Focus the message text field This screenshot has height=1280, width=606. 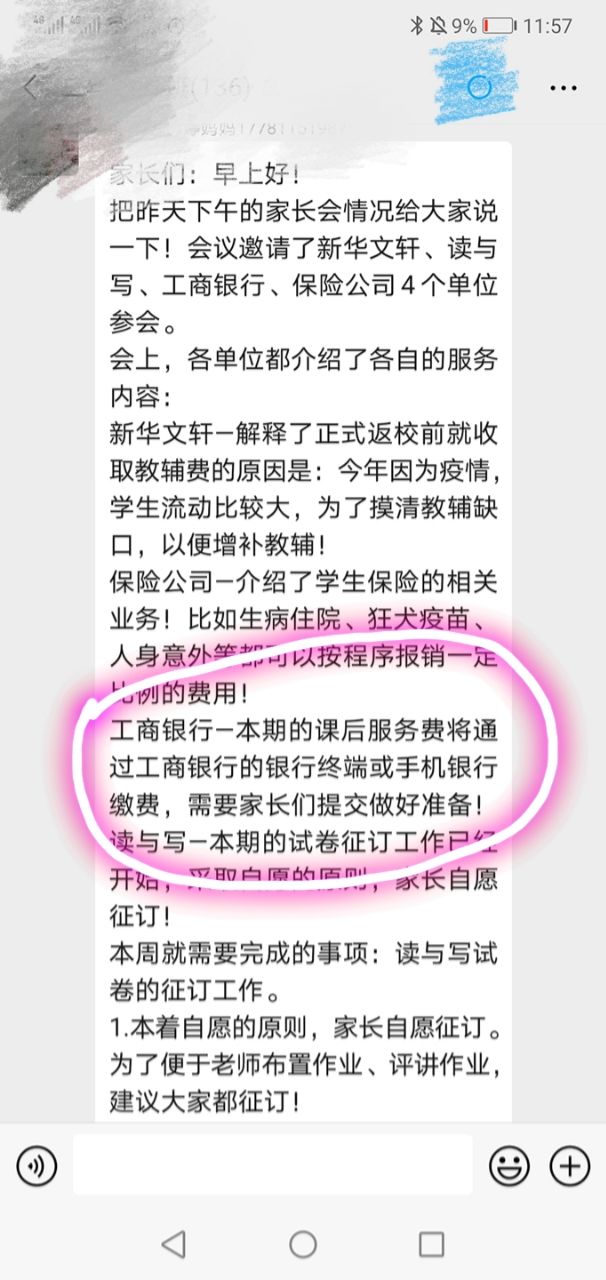[272, 1165]
